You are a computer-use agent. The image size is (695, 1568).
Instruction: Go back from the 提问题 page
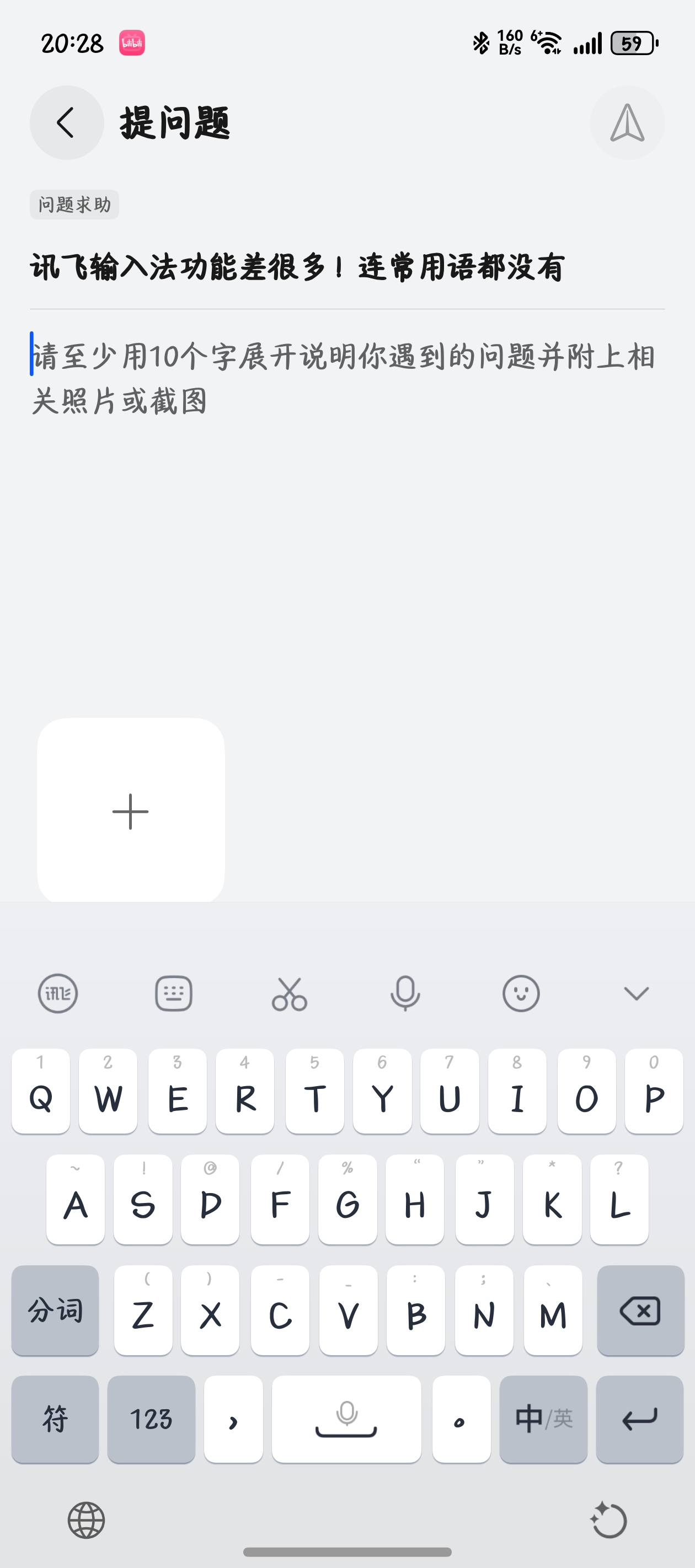66,123
